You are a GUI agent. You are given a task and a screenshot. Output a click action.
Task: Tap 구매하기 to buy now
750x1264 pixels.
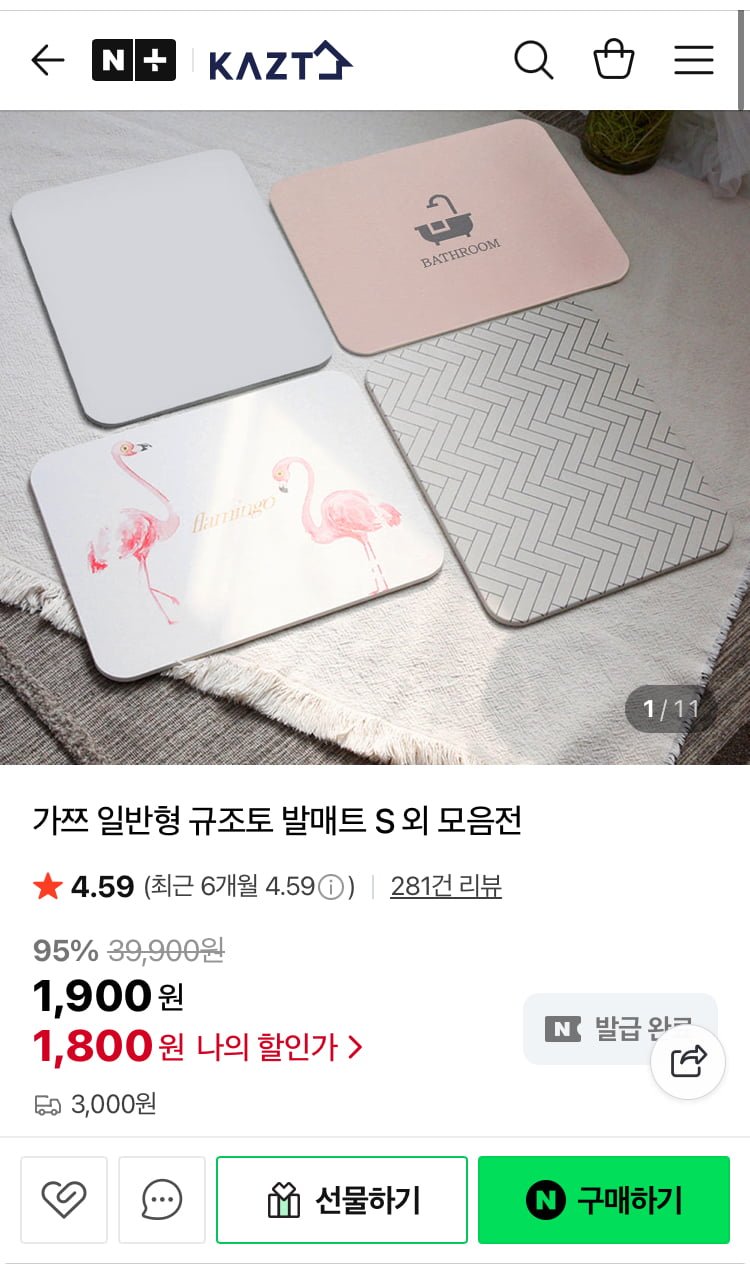click(603, 1199)
